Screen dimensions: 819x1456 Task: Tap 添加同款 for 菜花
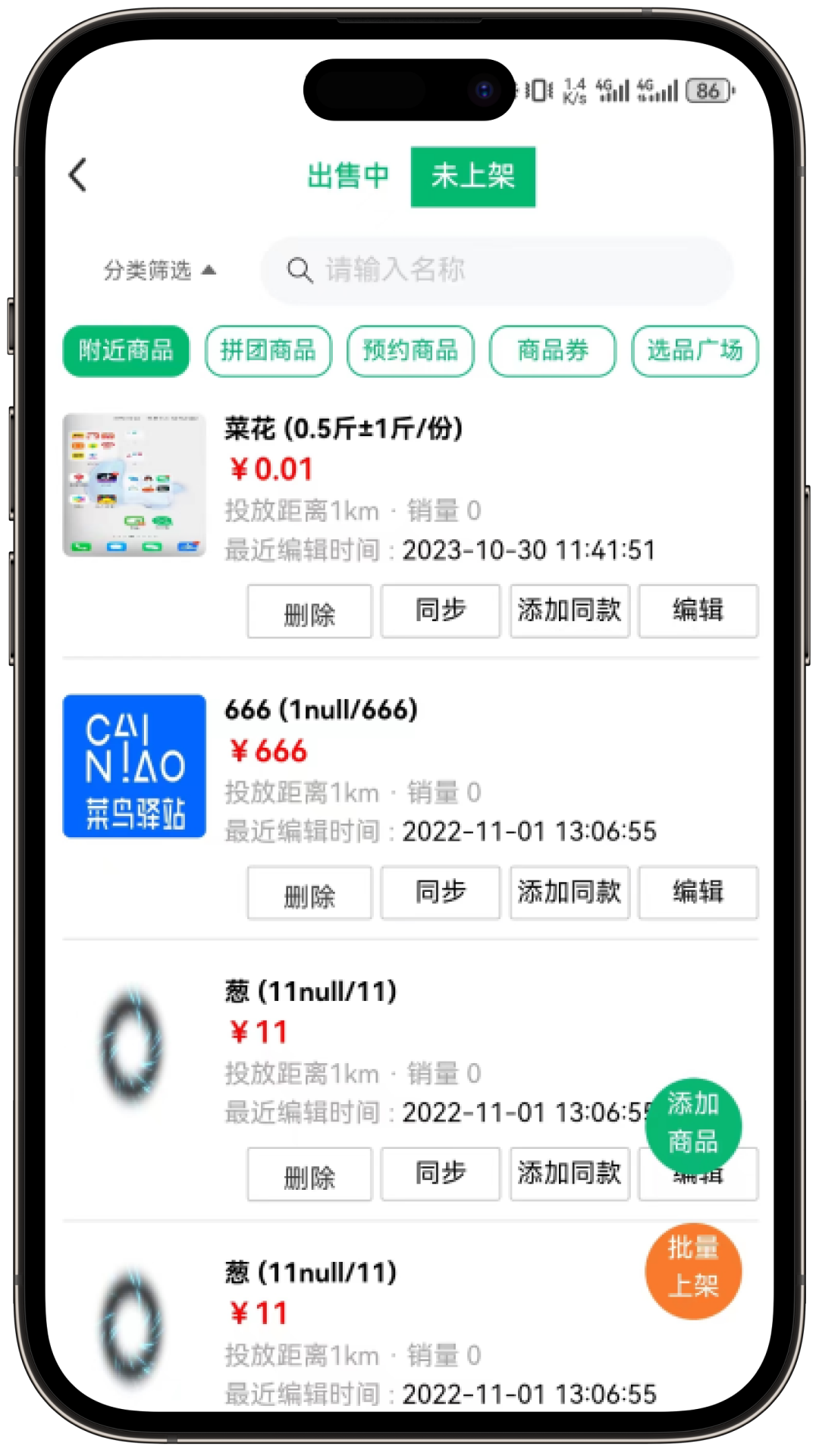click(x=570, y=611)
